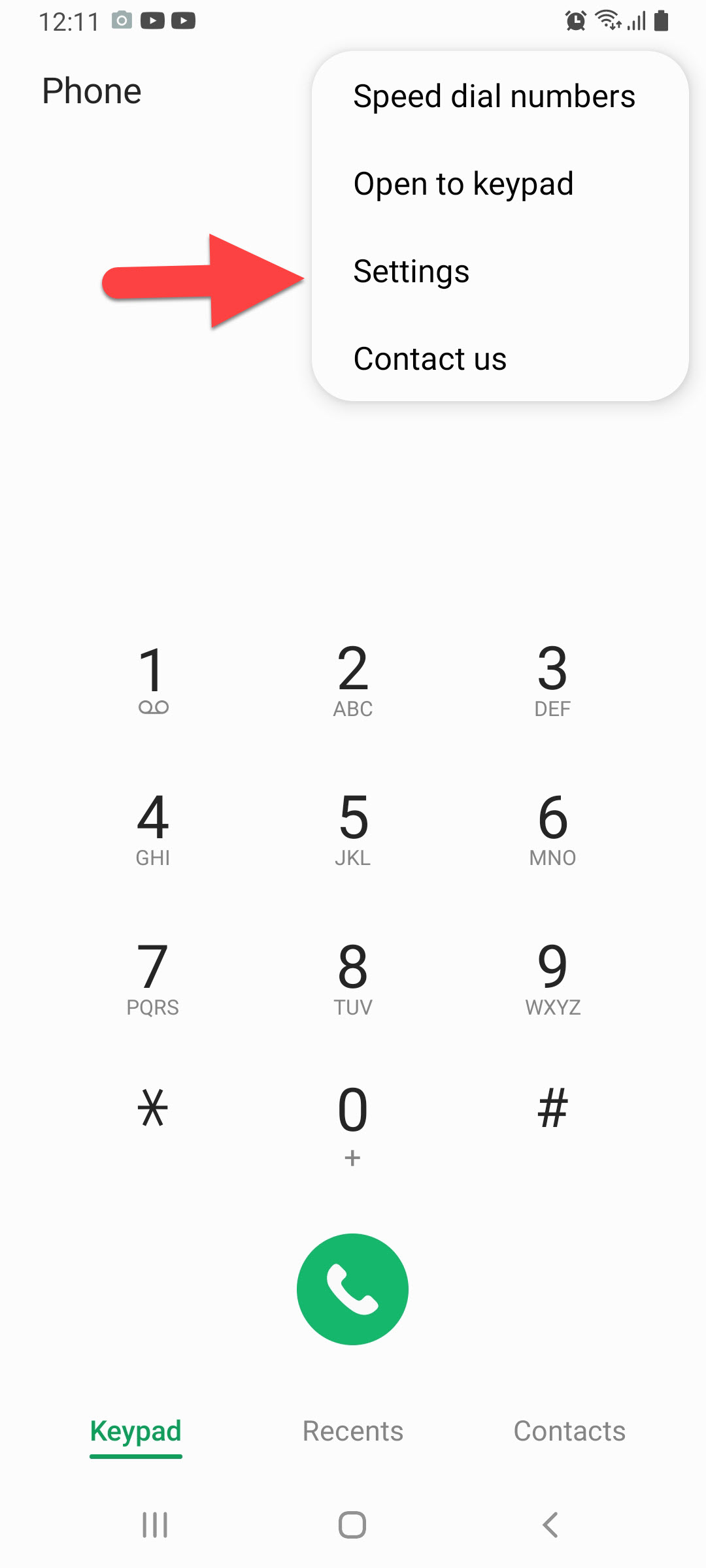Screen dimensions: 706x1568
Task: Enter digit 9 WXYZ
Action: click(552, 977)
